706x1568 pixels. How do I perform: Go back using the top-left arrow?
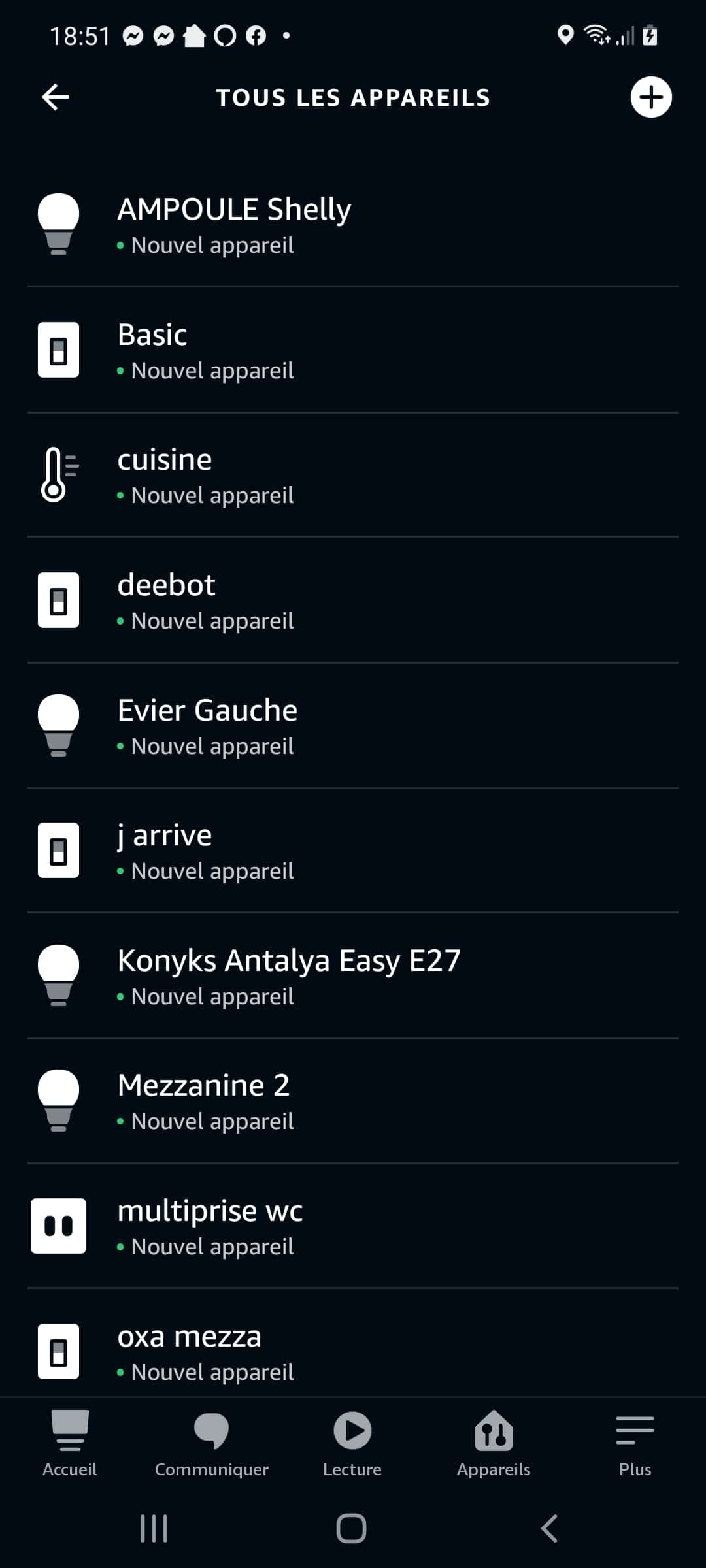coord(56,97)
